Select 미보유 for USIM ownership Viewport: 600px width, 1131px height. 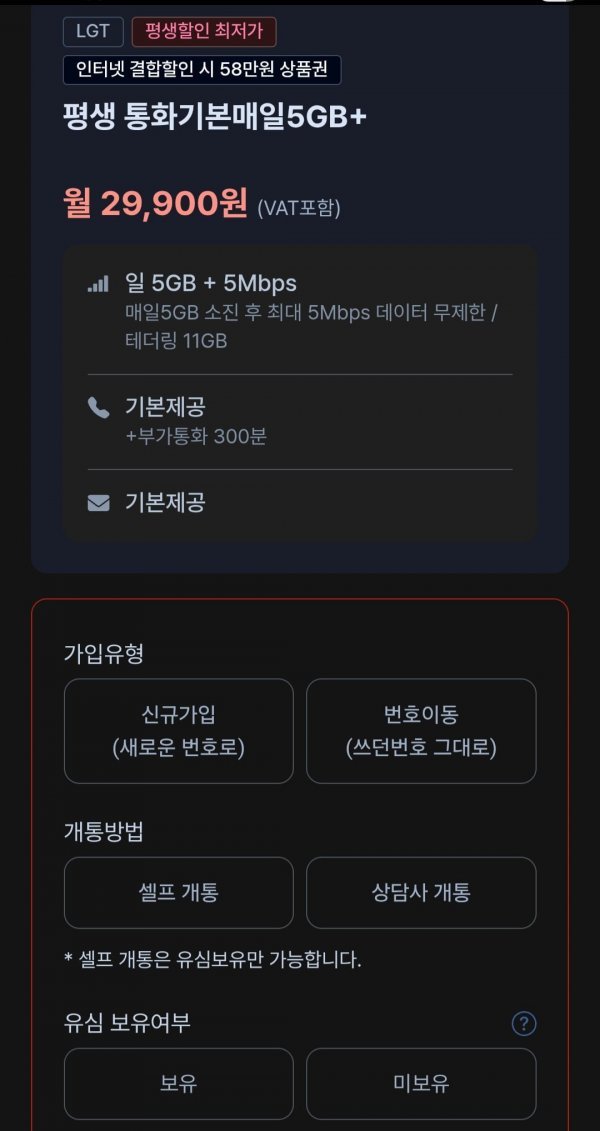tap(421, 1083)
